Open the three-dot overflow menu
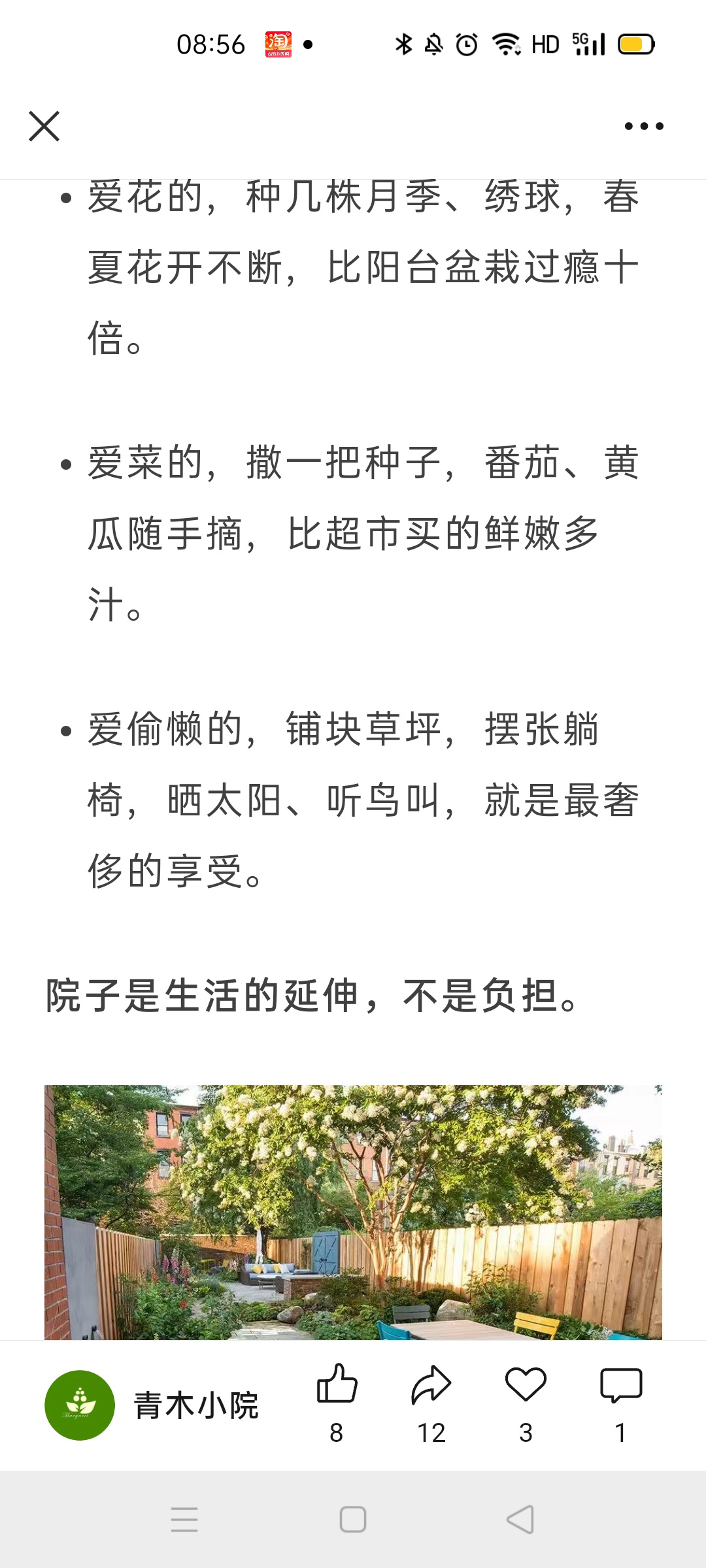 coord(643,126)
